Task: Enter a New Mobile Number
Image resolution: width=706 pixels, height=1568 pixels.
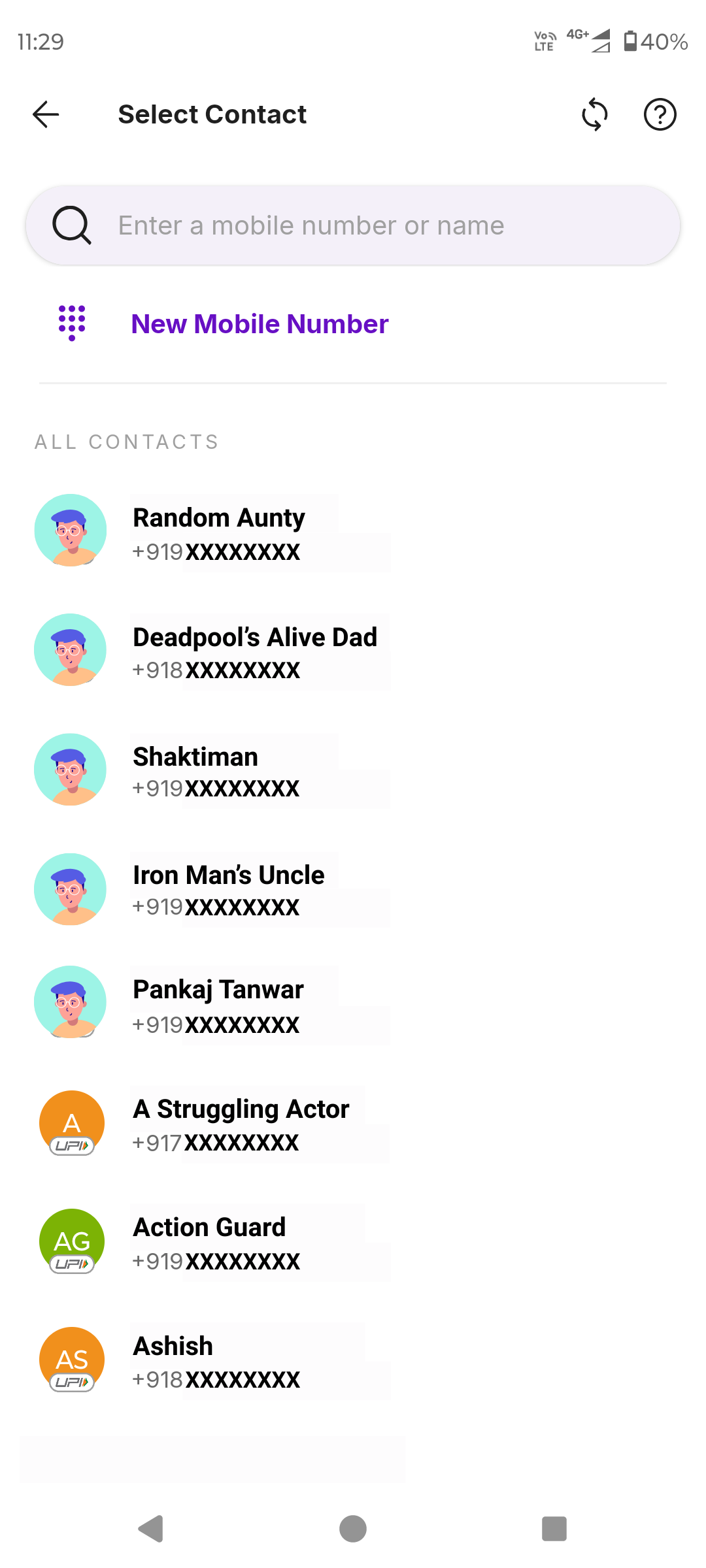Action: [x=260, y=324]
